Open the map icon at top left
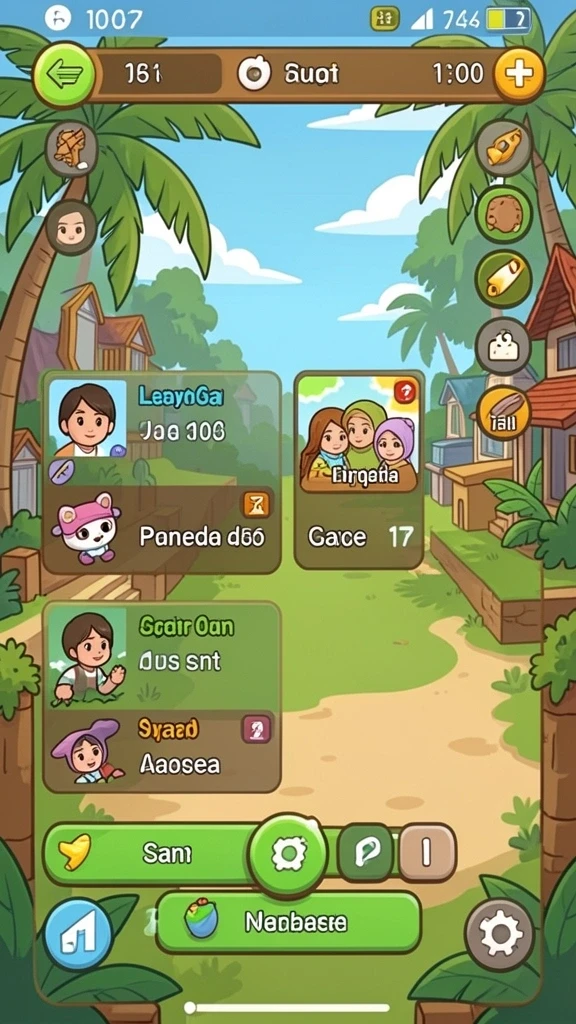This screenshot has height=1024, width=576. coord(71,148)
